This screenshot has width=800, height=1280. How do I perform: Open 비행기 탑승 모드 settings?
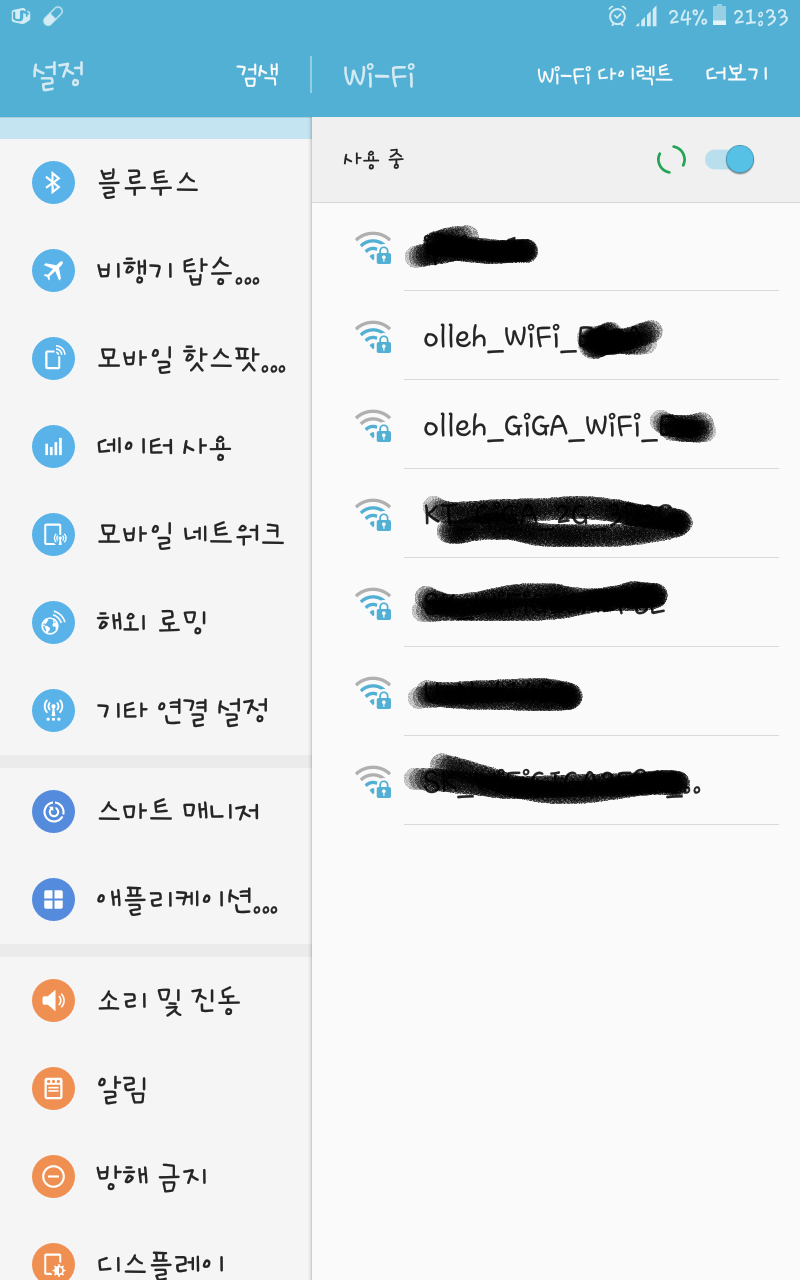[x=177, y=271]
